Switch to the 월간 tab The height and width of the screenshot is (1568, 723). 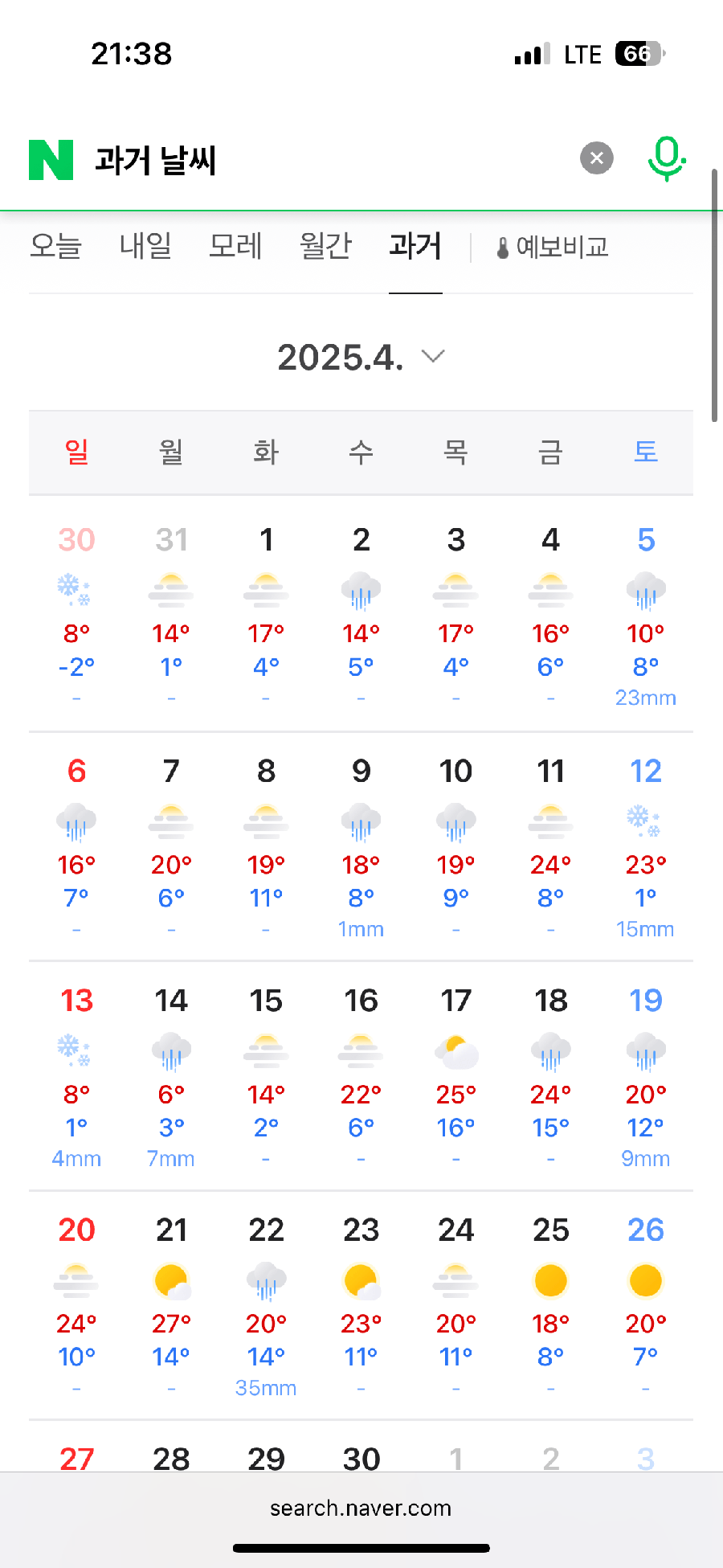point(325,247)
